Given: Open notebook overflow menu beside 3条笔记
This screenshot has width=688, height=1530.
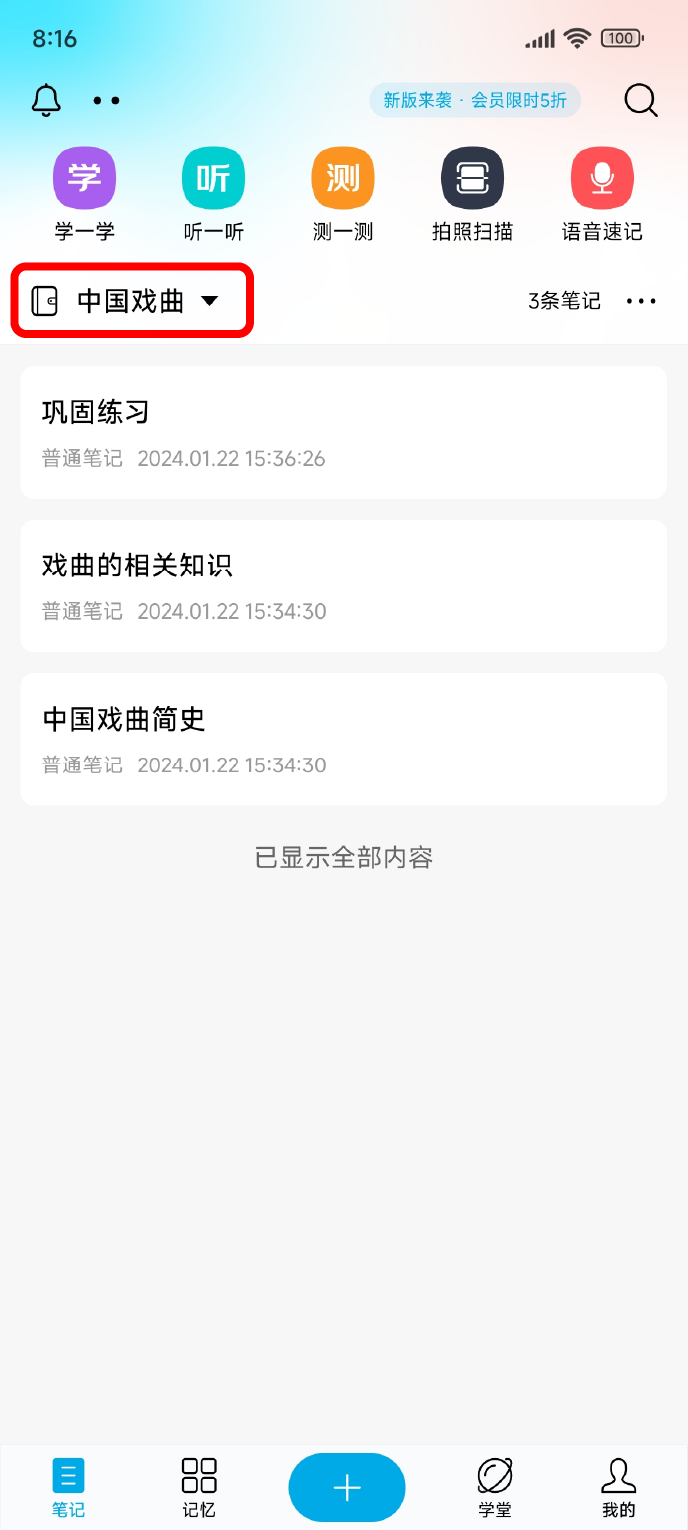Looking at the screenshot, I should click(642, 301).
